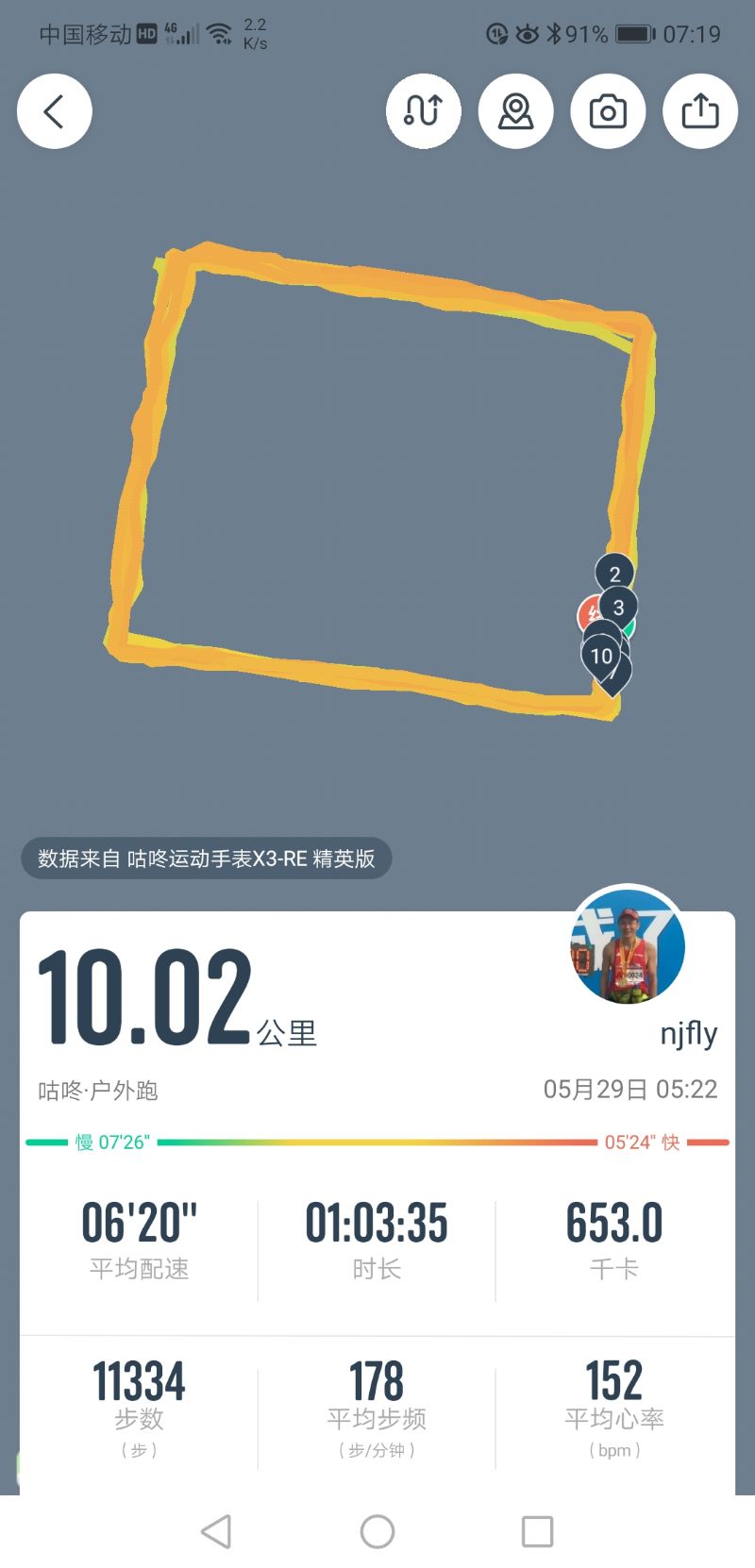Share this run record
The width and height of the screenshot is (755, 1568).
pyautogui.click(x=700, y=111)
